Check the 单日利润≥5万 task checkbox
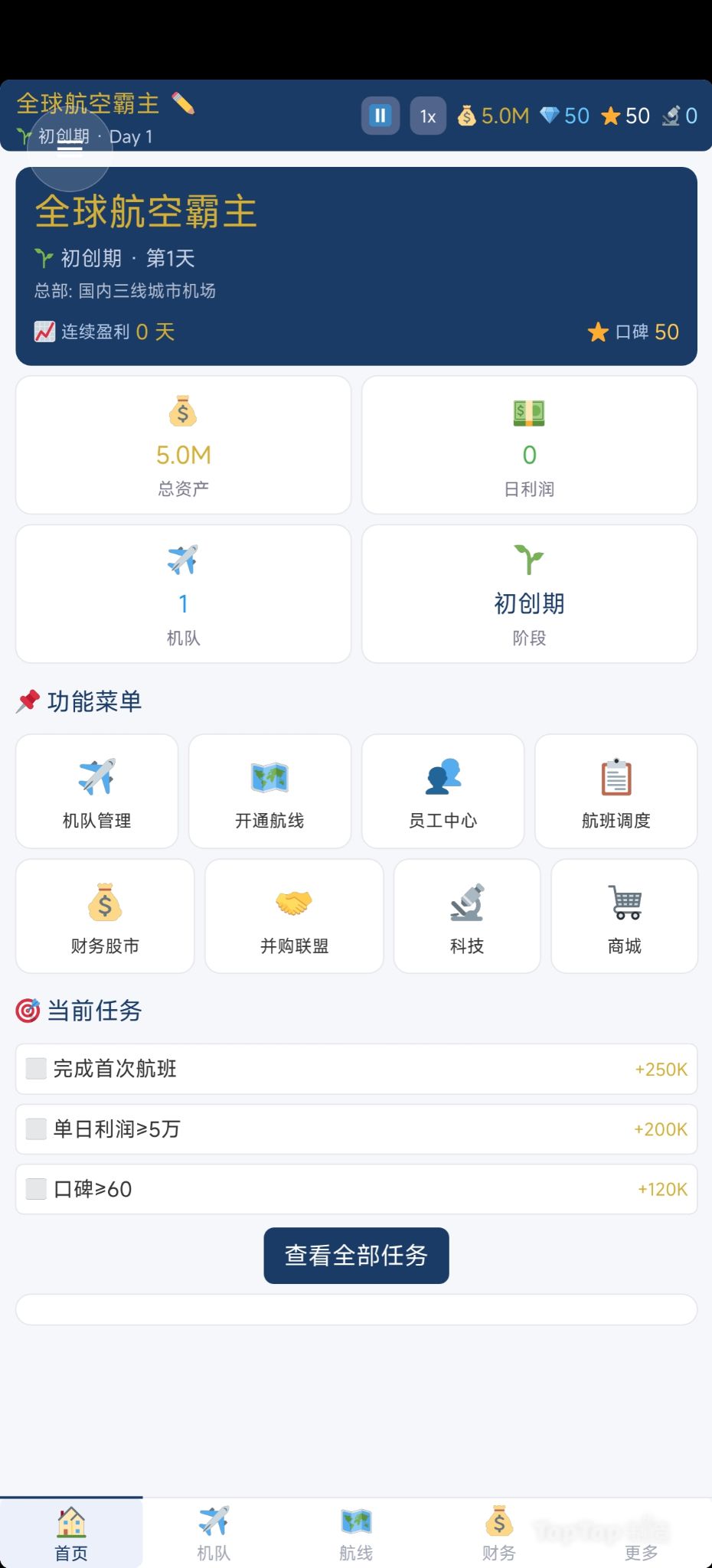 (36, 1129)
